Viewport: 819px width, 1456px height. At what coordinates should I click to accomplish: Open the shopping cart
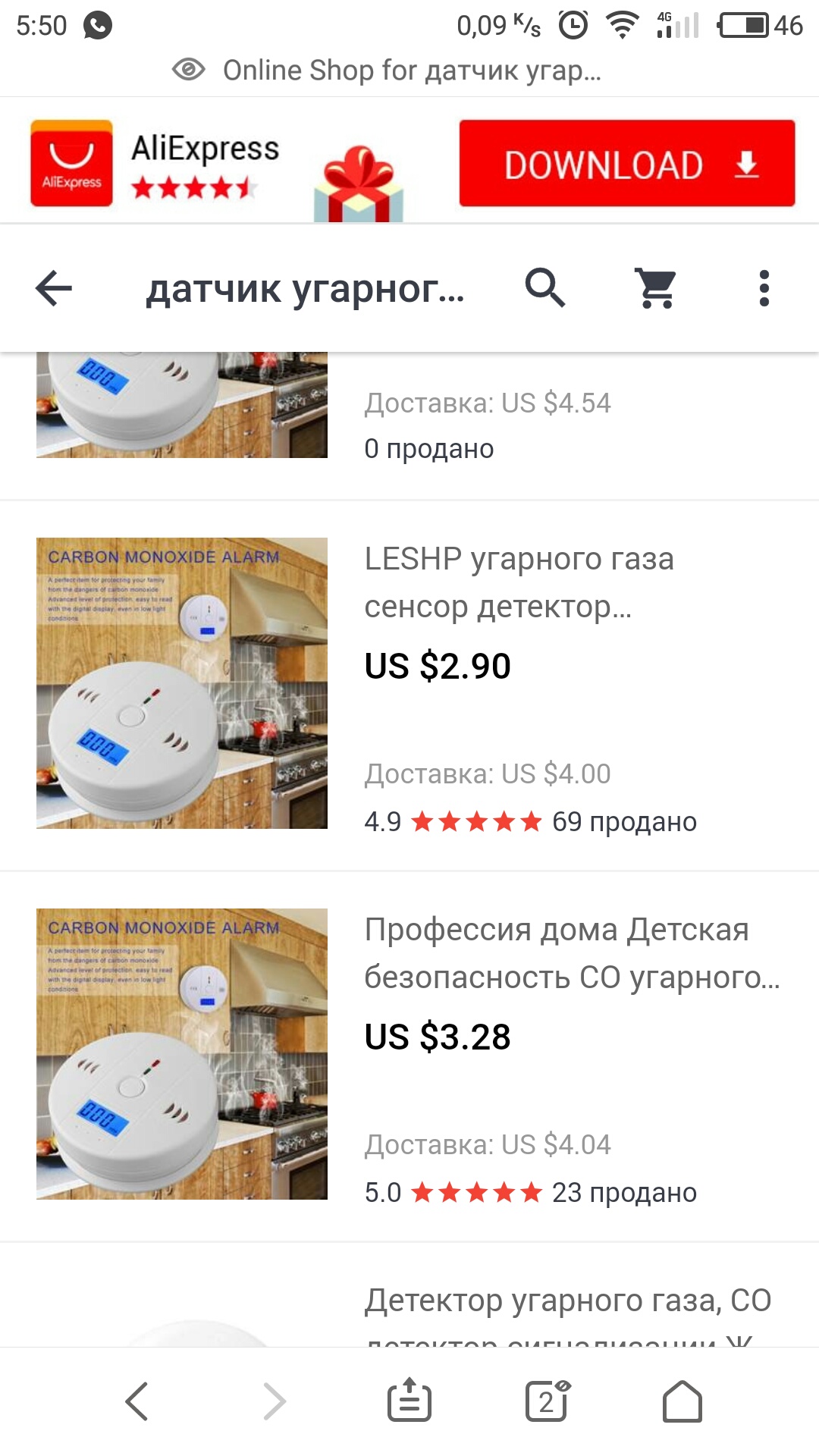click(x=656, y=288)
